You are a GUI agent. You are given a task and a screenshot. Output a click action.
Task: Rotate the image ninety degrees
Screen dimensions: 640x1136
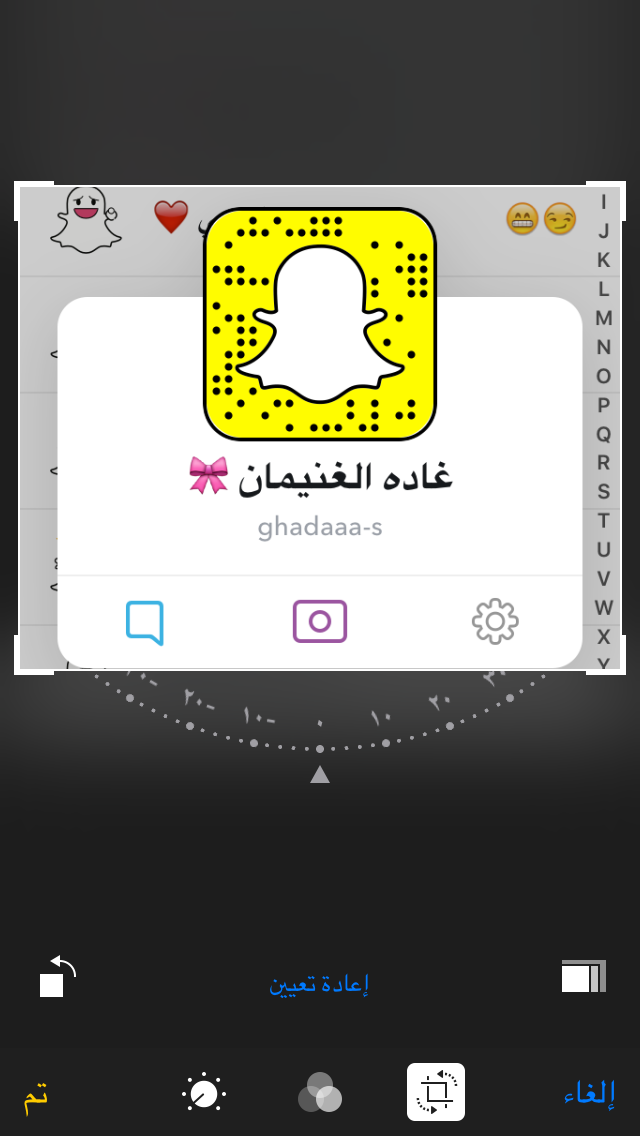[57, 976]
